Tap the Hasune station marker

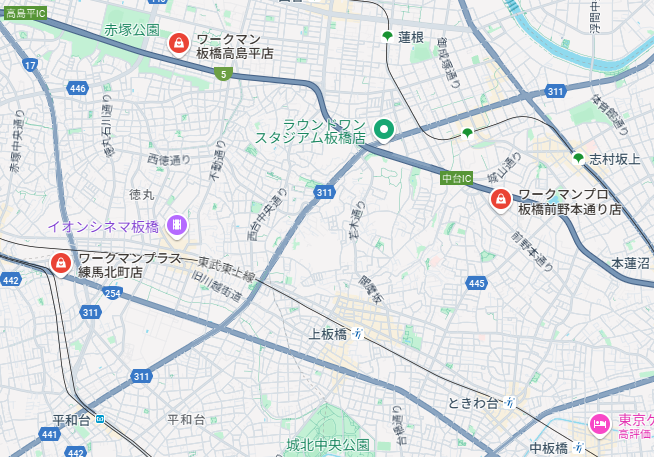coord(387,36)
